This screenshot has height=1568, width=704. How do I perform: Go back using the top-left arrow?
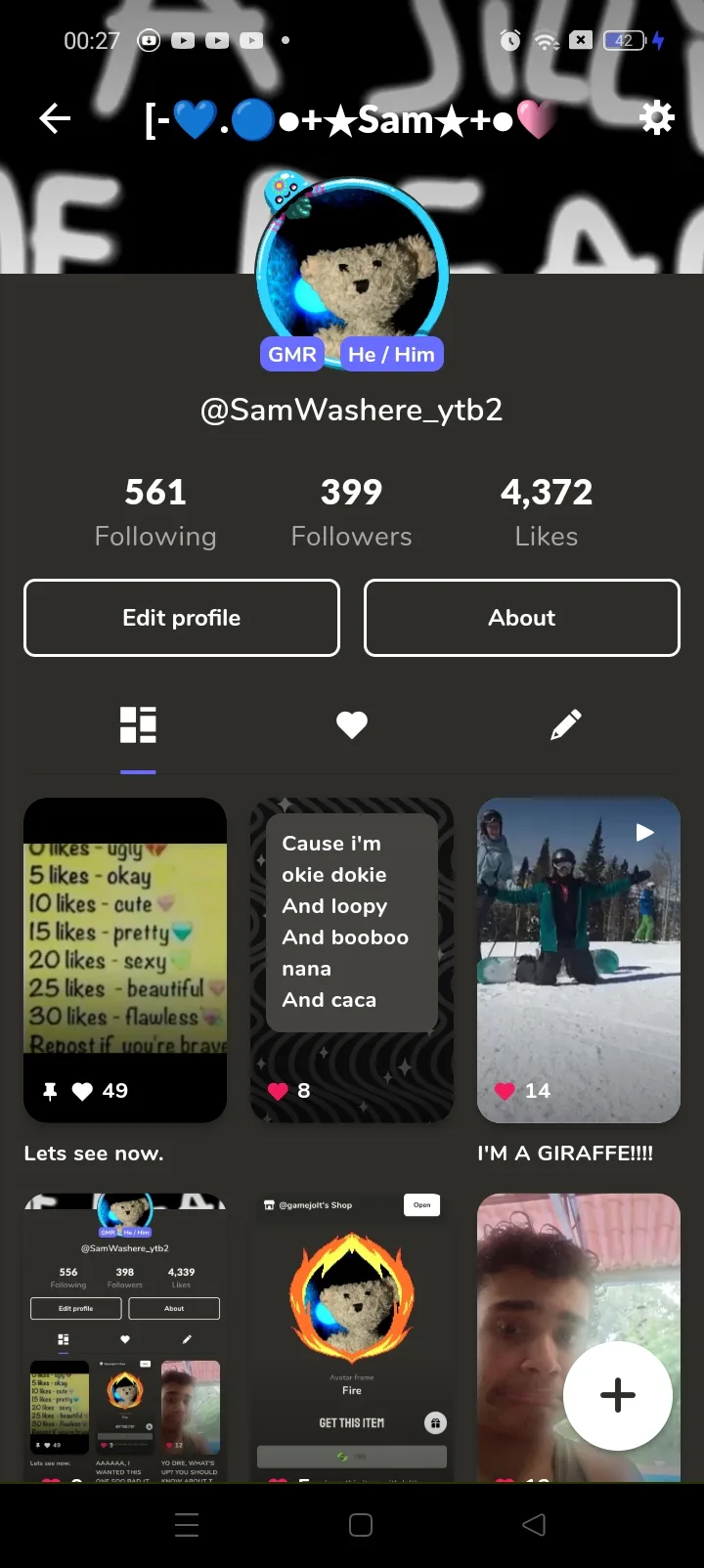coord(55,119)
